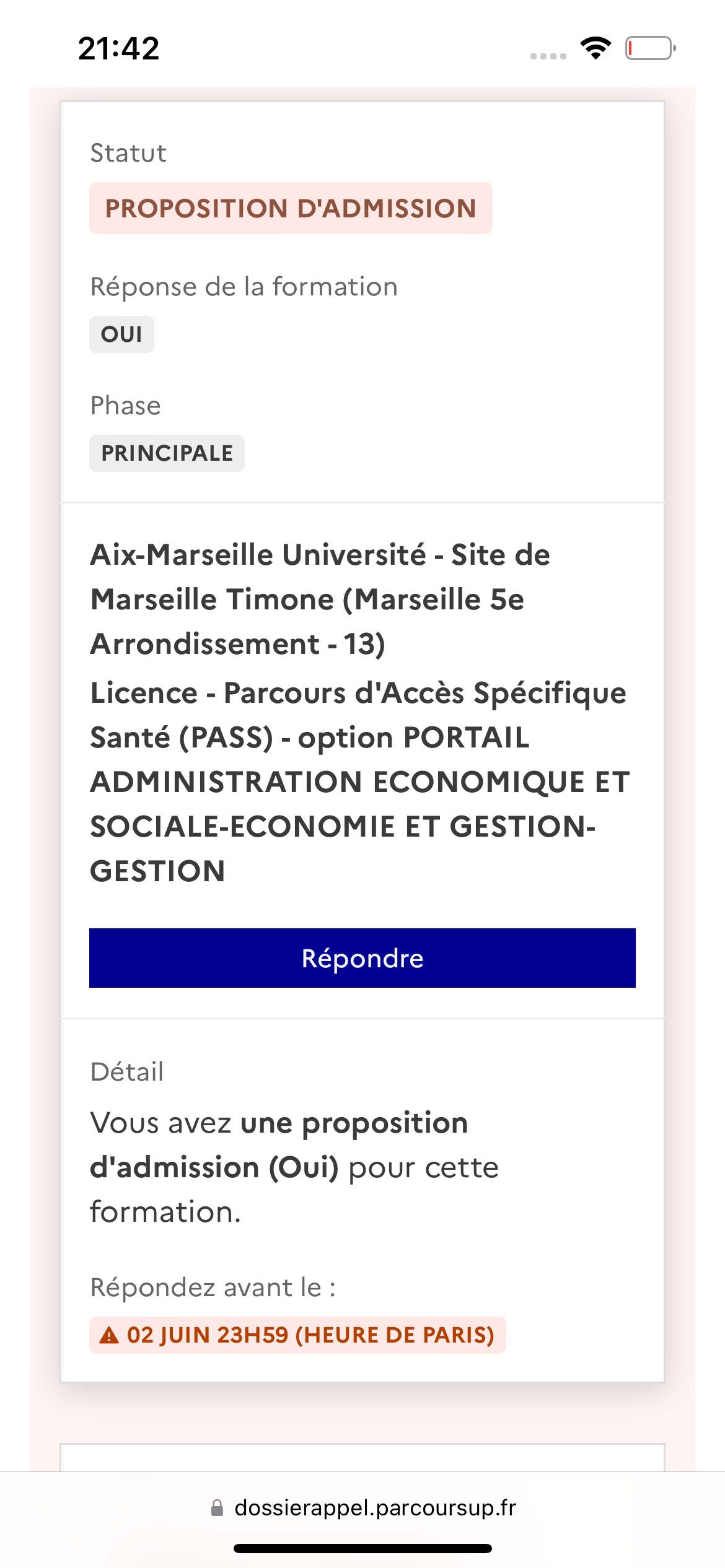725x1568 pixels.
Task: Tap the dossierappel.parcoursup.fr address bar
Action: pos(363,1508)
